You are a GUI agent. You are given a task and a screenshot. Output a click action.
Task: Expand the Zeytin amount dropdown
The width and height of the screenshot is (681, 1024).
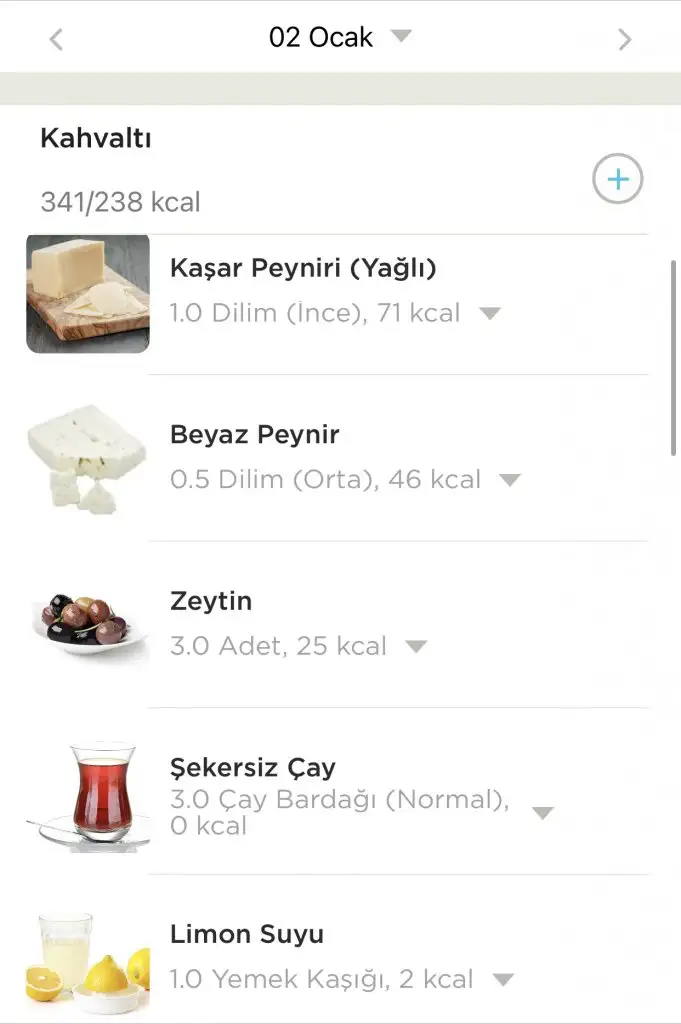(x=416, y=646)
